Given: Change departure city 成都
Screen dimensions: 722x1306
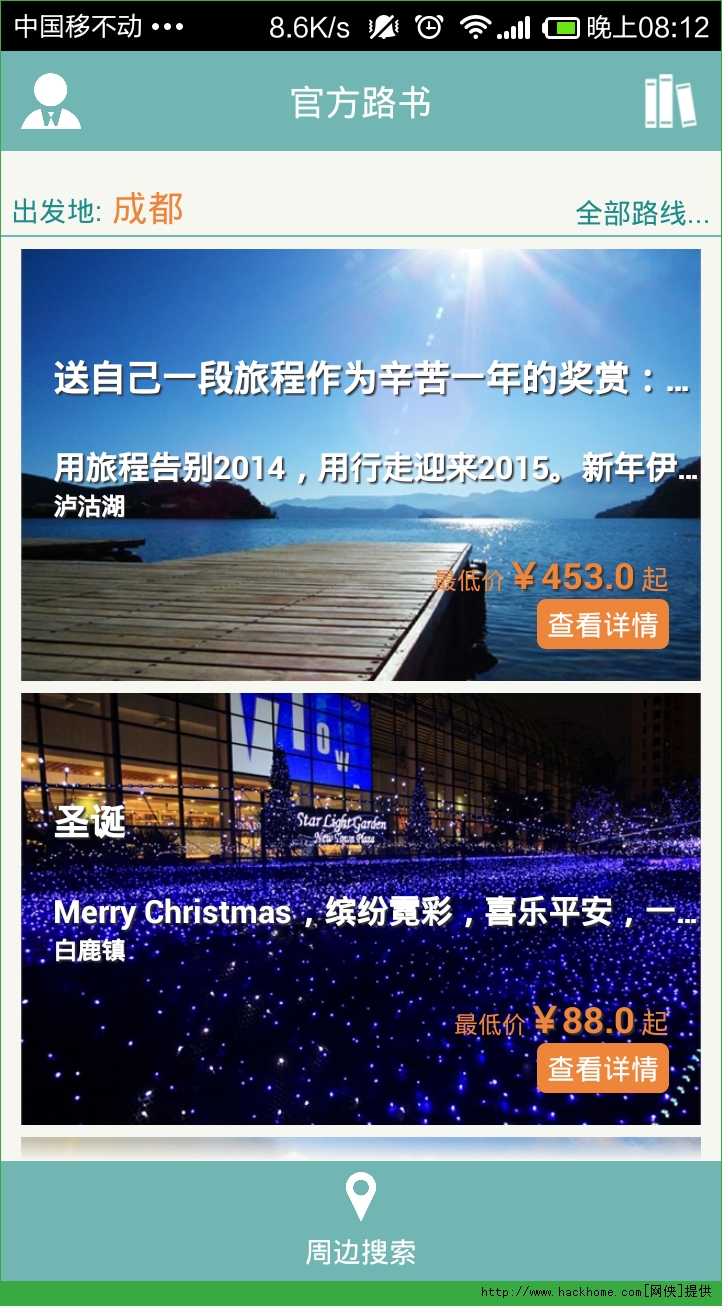Looking at the screenshot, I should click(148, 210).
